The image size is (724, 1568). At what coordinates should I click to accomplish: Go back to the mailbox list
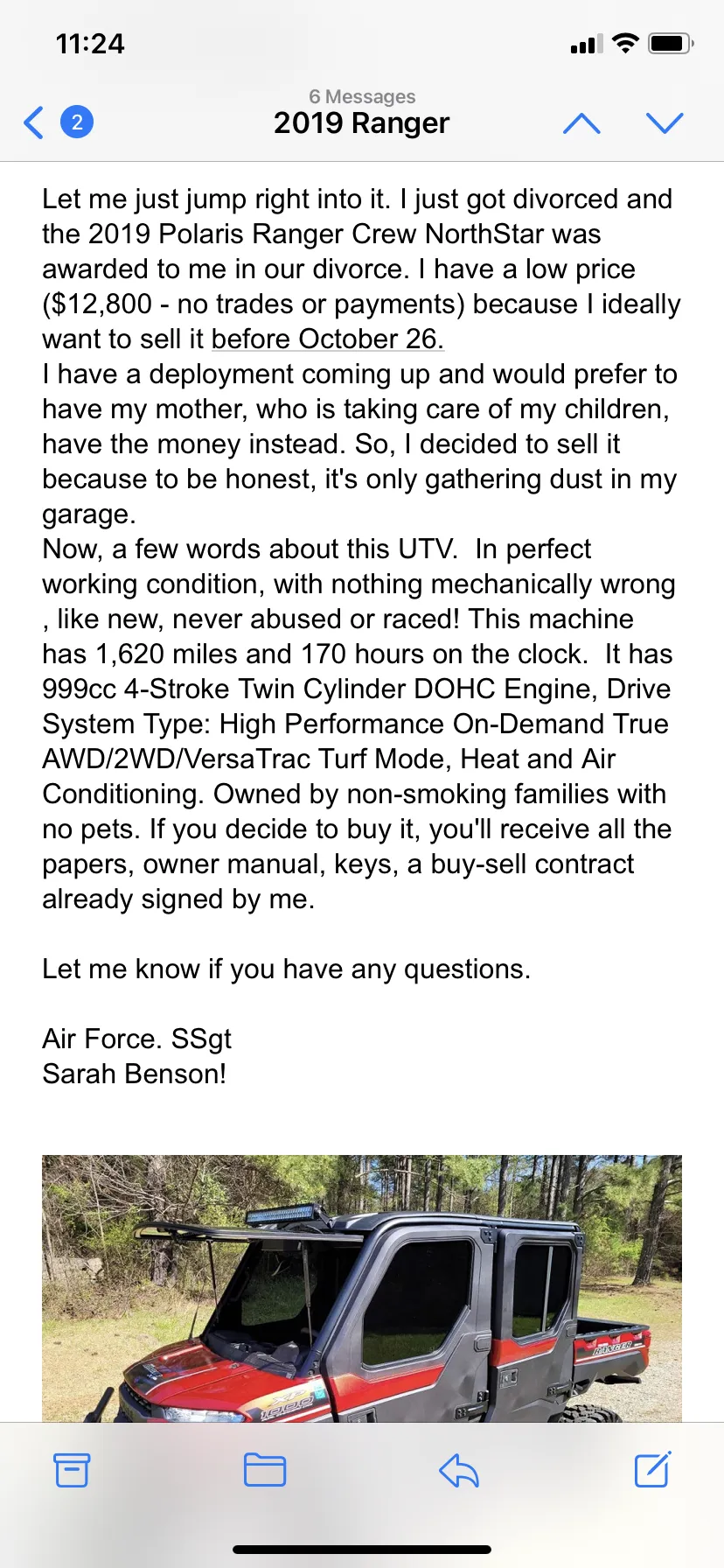(x=34, y=122)
